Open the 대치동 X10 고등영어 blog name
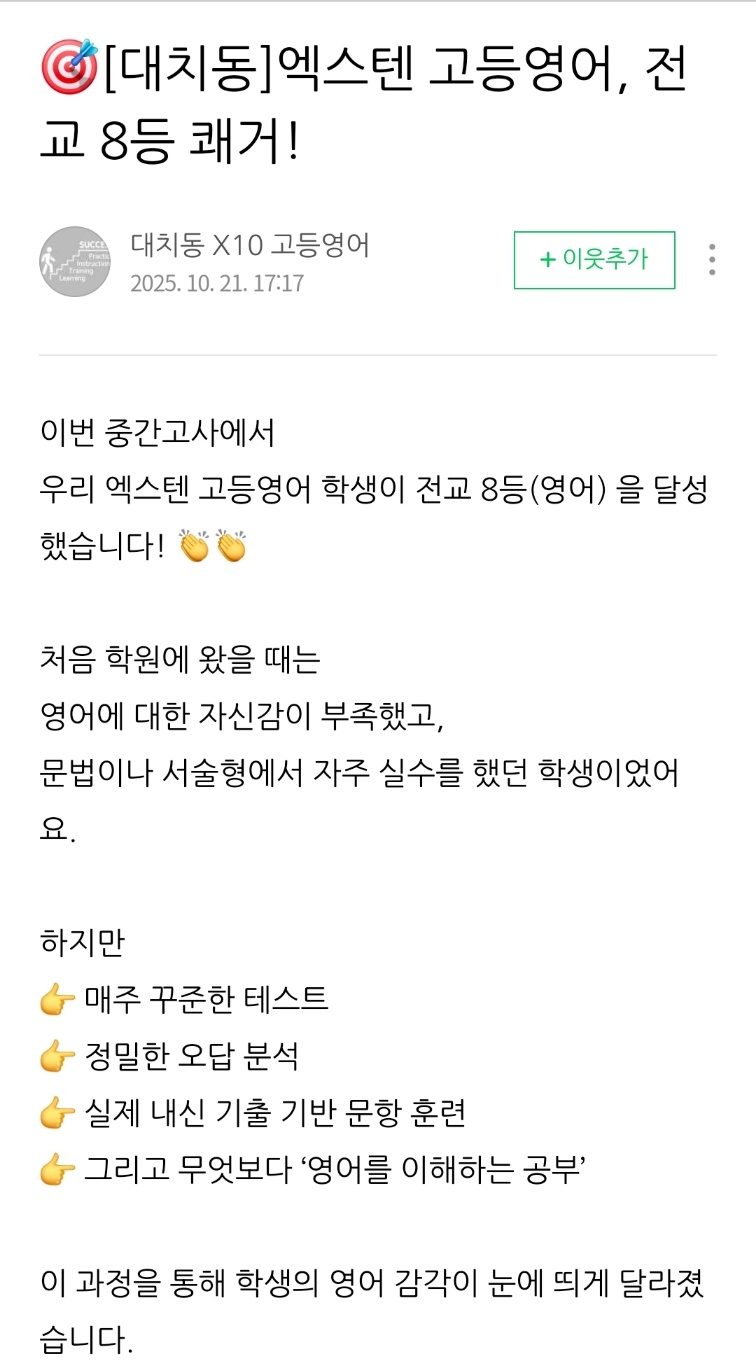Screen dimensions: 756x1365 point(250,244)
